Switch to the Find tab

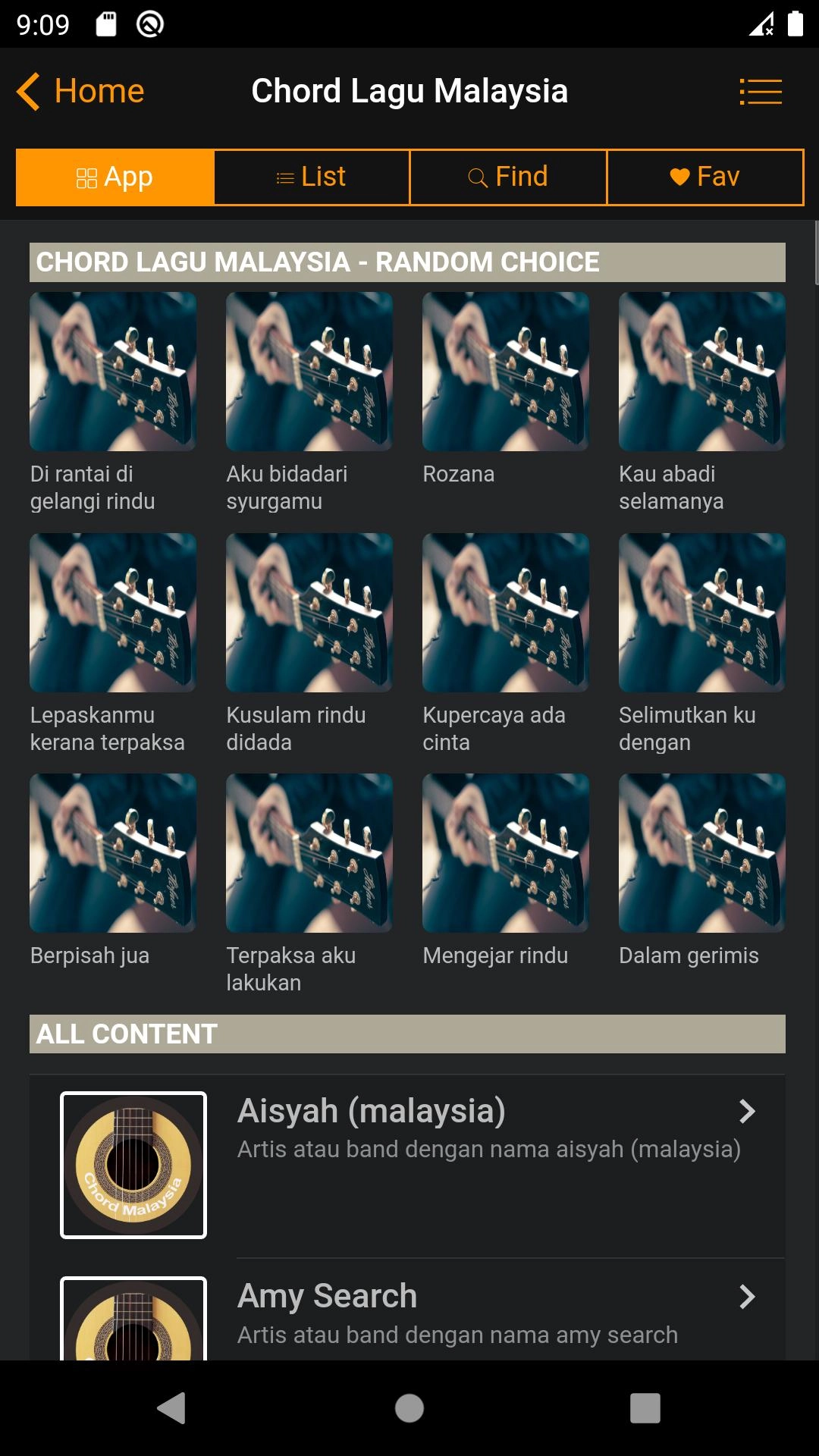pyautogui.click(x=508, y=177)
